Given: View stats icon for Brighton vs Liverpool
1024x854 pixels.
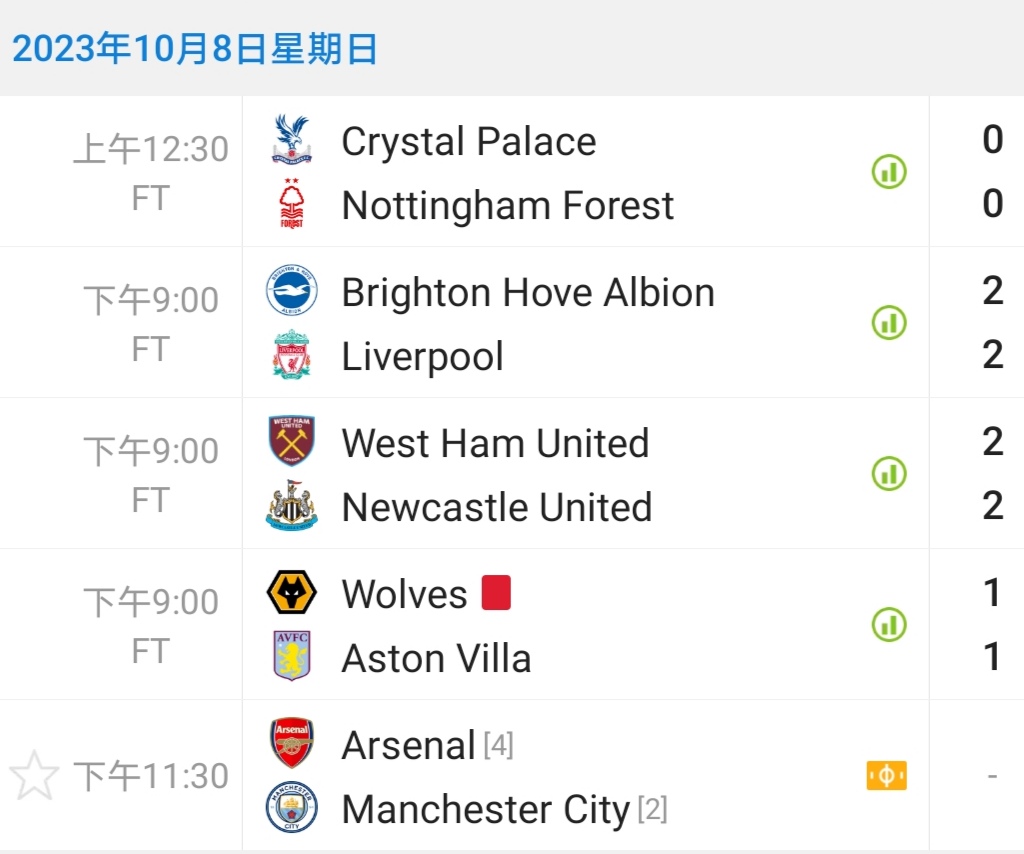Looking at the screenshot, I should pyautogui.click(x=888, y=323).
